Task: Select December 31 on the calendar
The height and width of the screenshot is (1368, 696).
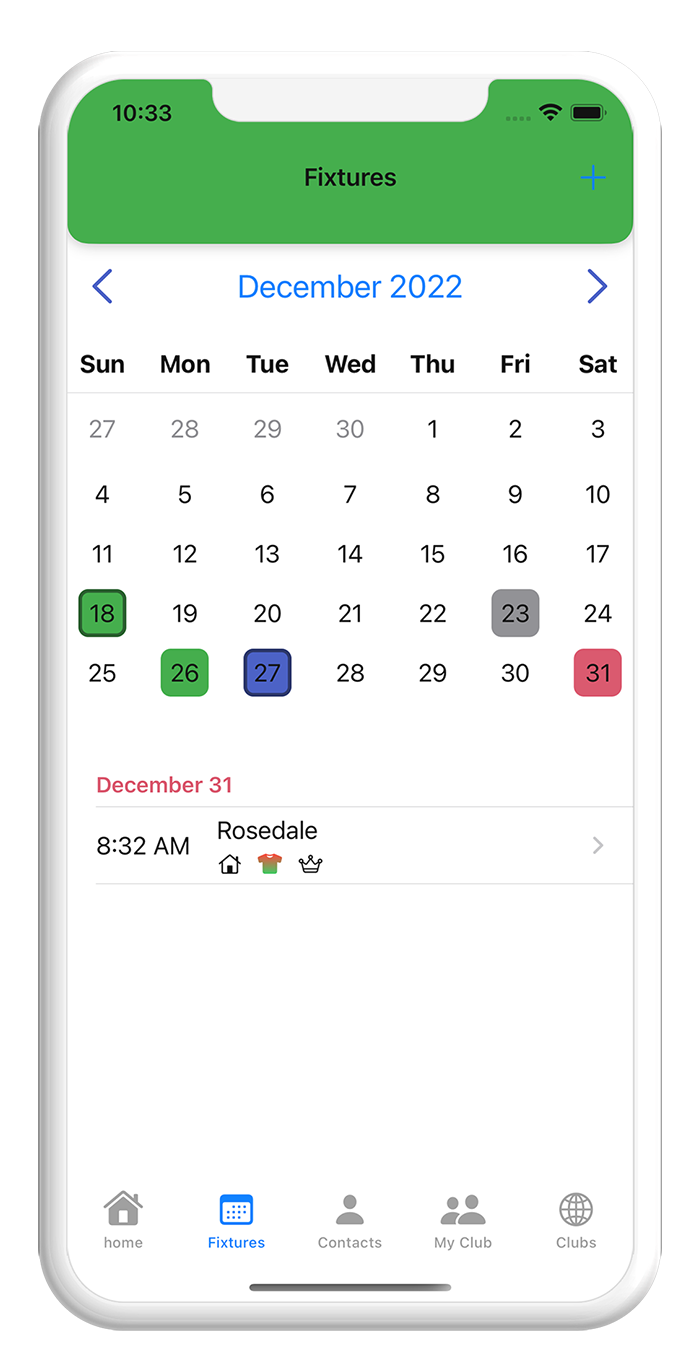Action: [x=598, y=673]
